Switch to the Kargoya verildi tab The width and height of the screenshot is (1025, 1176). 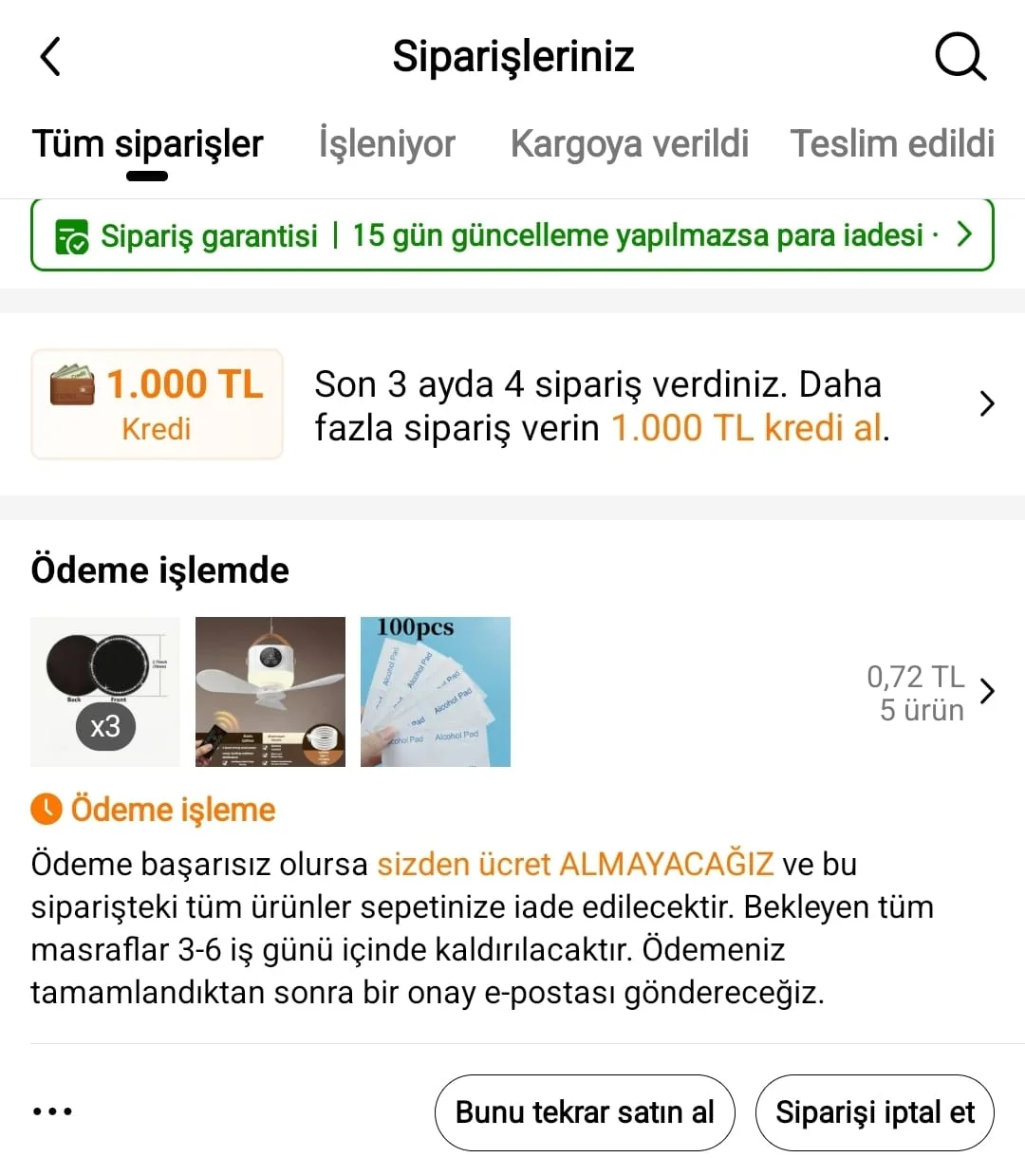(629, 144)
